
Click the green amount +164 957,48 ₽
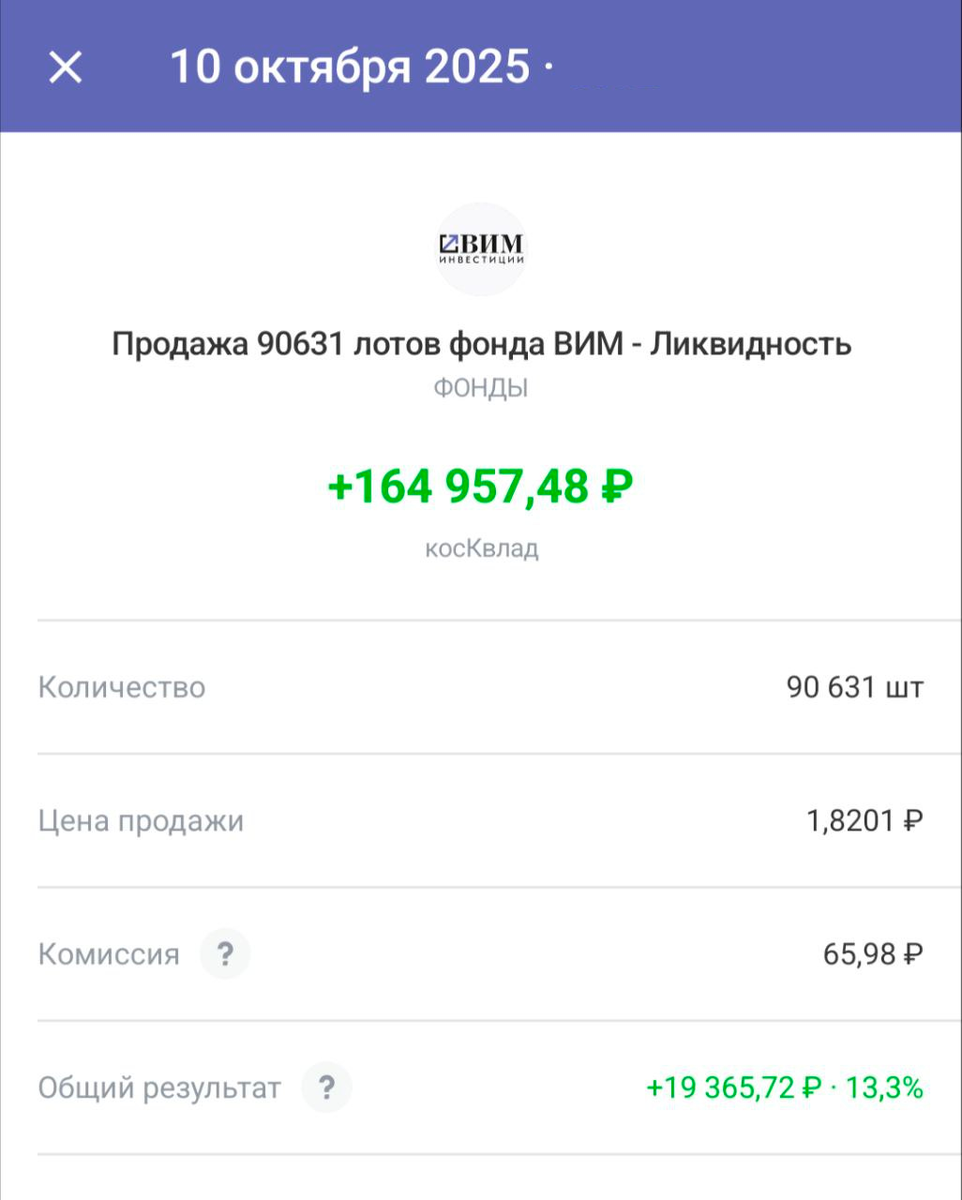click(x=481, y=489)
